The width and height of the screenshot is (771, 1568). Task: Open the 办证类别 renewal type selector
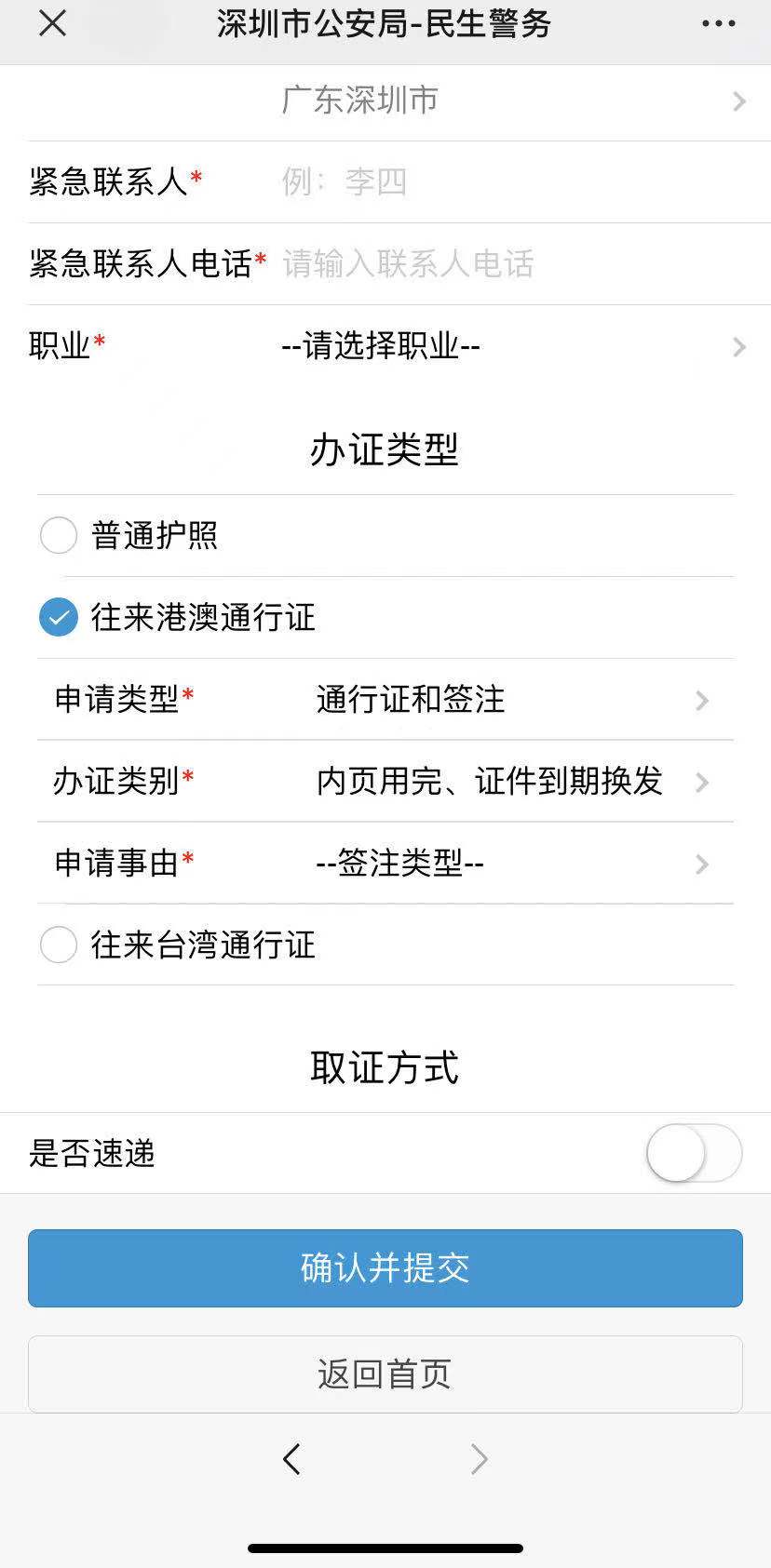click(x=410, y=783)
